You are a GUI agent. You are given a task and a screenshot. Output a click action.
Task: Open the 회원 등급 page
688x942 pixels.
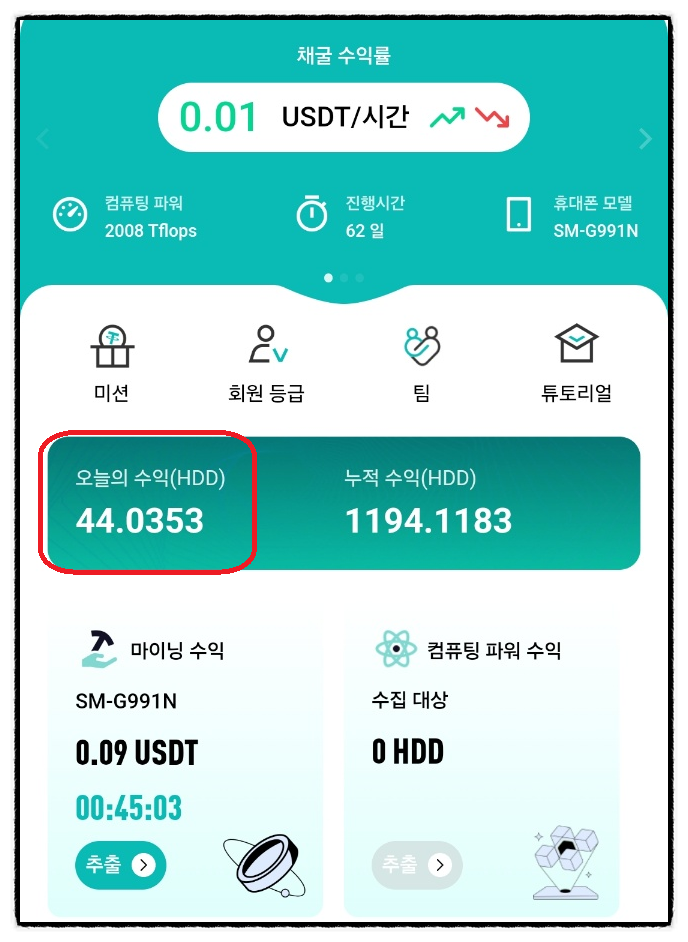click(266, 363)
